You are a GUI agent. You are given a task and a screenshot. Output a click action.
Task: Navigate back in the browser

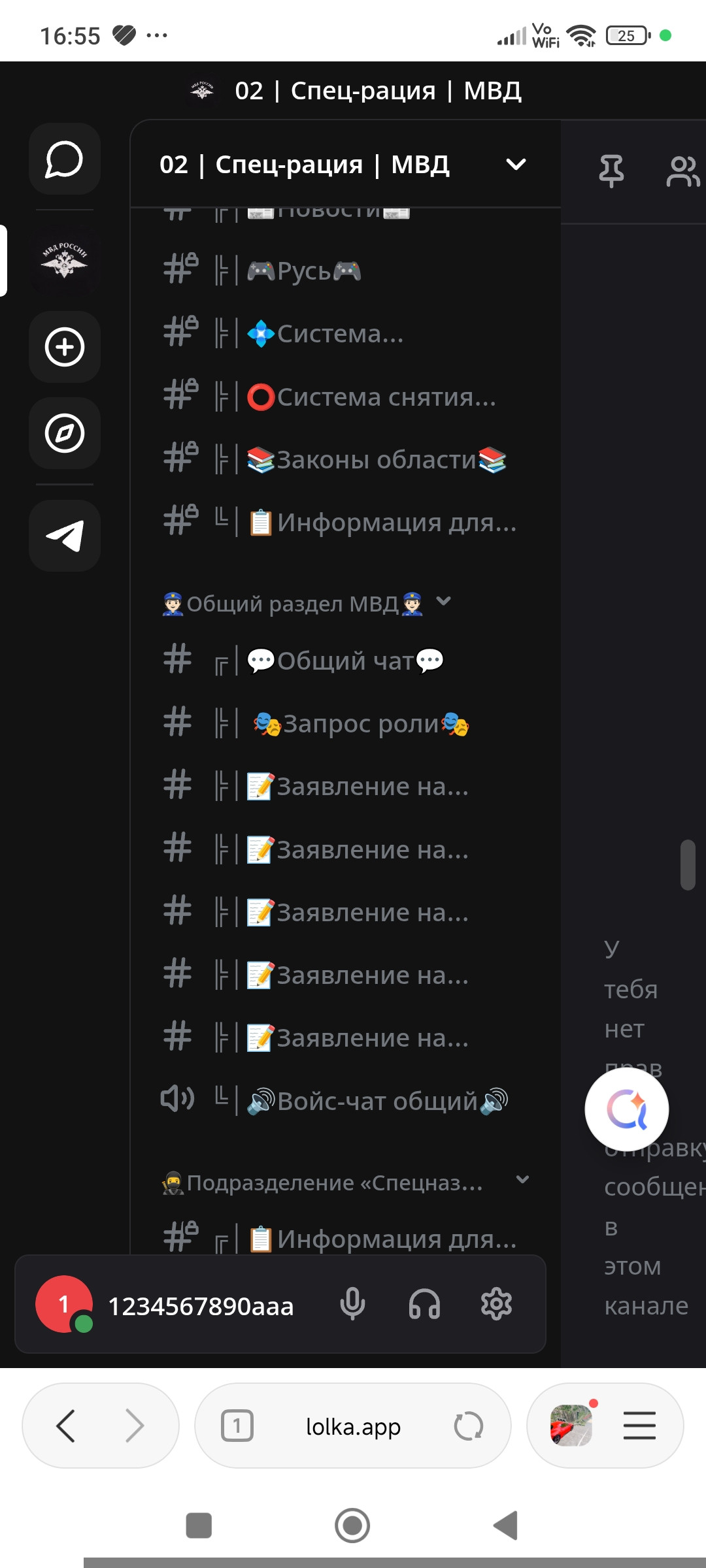tap(65, 1426)
